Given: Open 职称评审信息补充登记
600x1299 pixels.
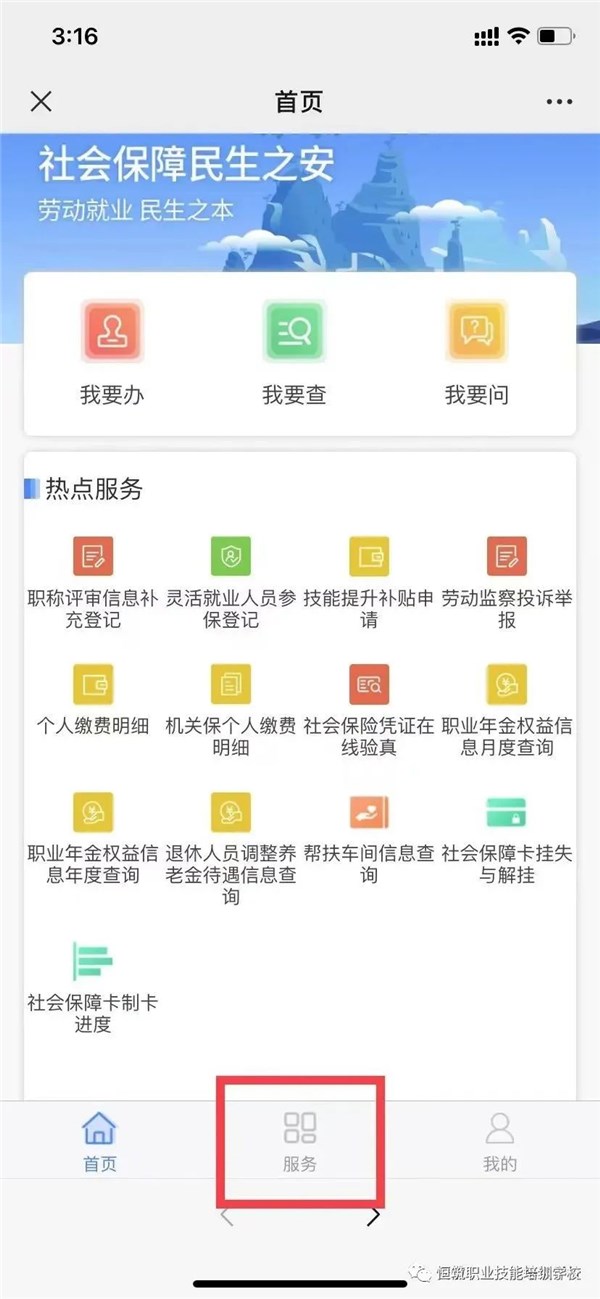Looking at the screenshot, I should coord(93,581).
